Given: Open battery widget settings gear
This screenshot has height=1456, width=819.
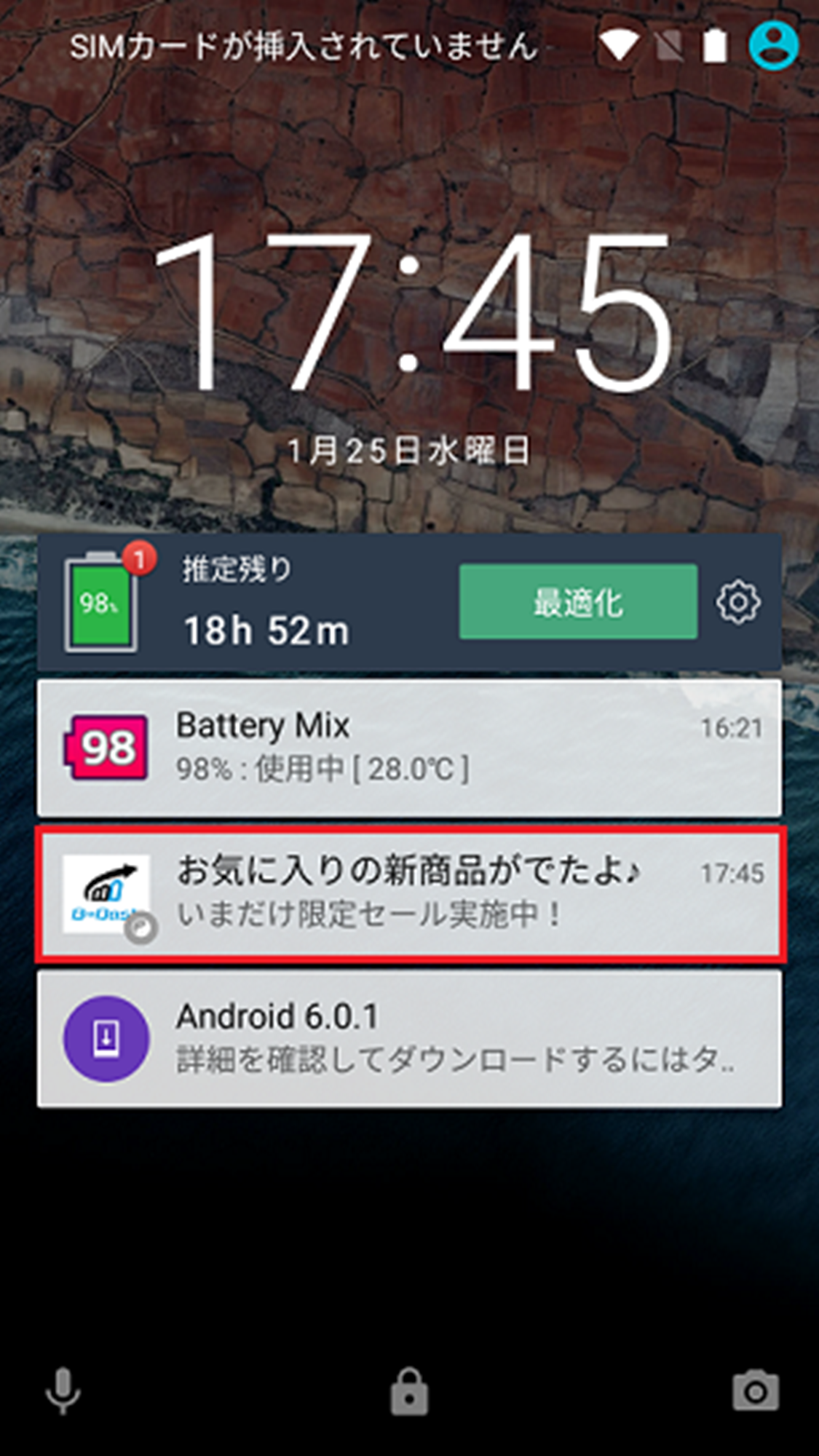Looking at the screenshot, I should pos(738,603).
